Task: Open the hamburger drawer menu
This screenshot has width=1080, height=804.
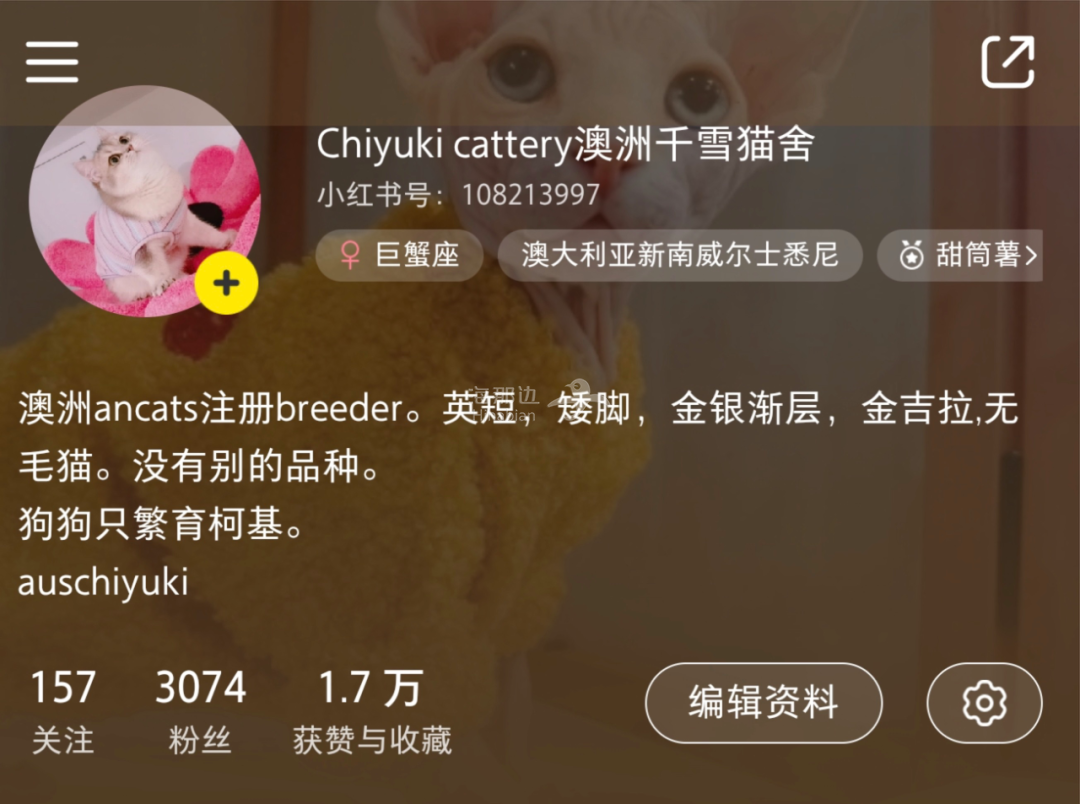Action: pyautogui.click(x=52, y=62)
